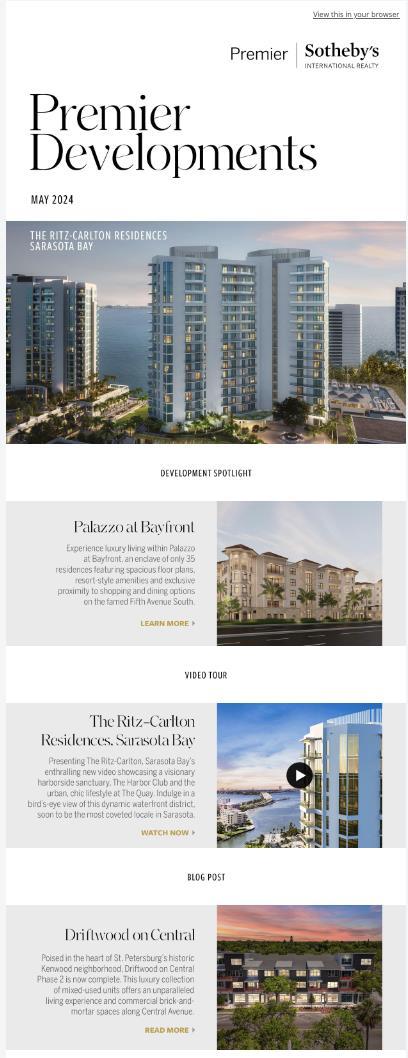
Task: Open the Palazzo at Bayfront building image
Action: coord(299,574)
